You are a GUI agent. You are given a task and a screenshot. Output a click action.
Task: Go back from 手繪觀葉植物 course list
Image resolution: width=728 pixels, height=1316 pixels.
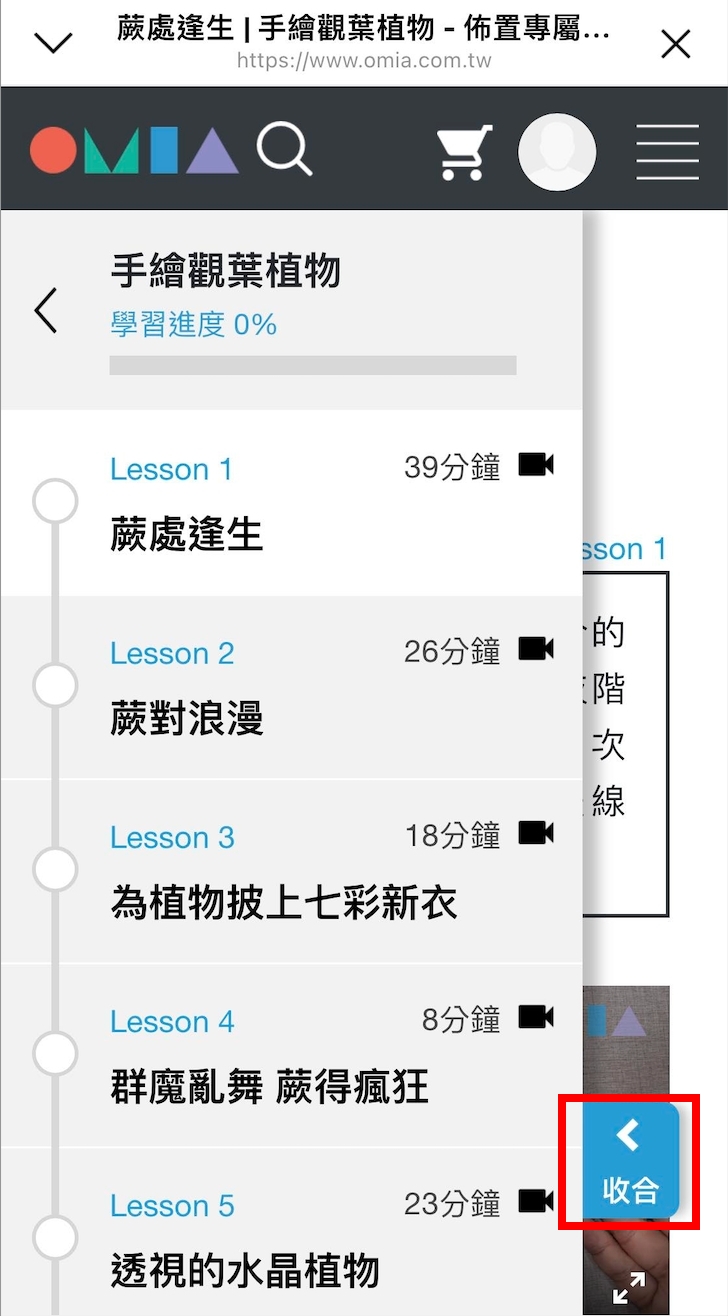click(46, 310)
